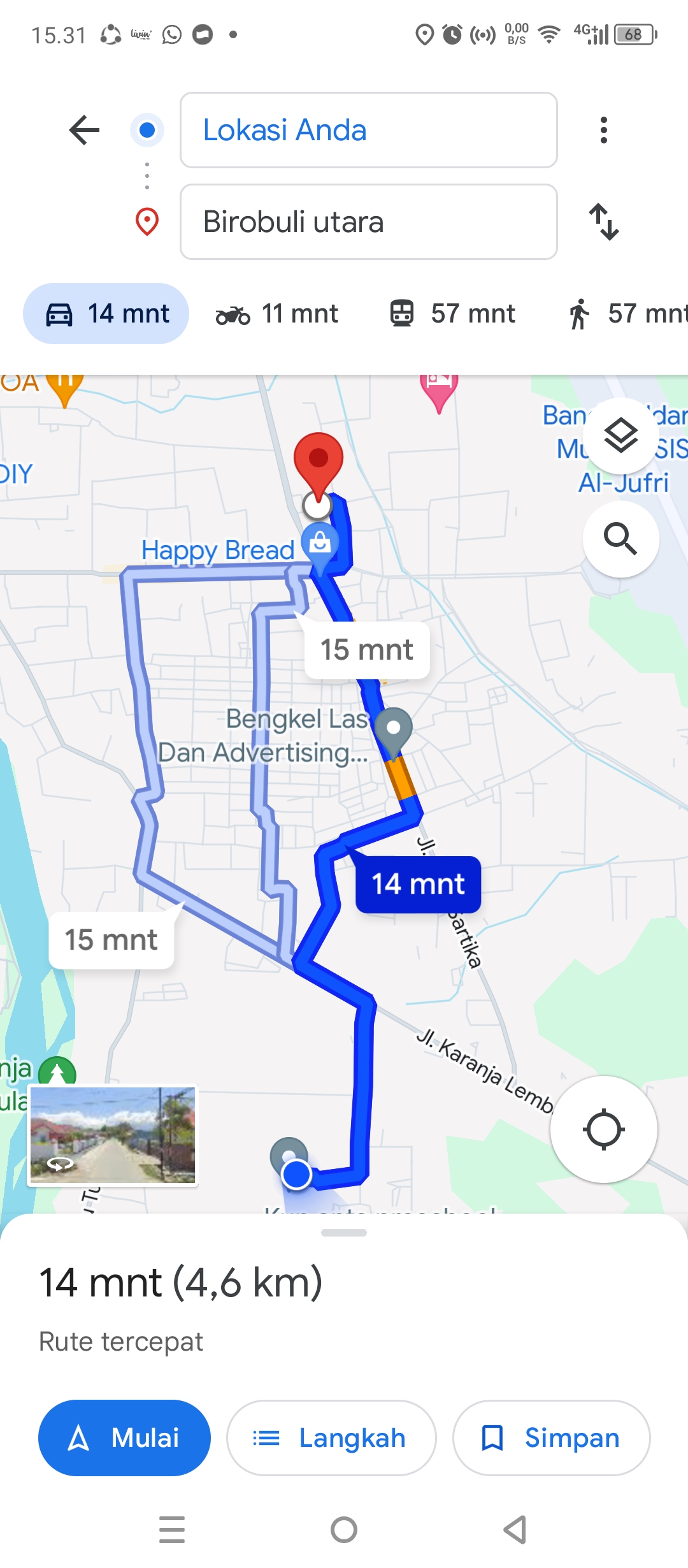The image size is (688, 1568).
Task: Save the route with Simpan
Action: click(551, 1438)
